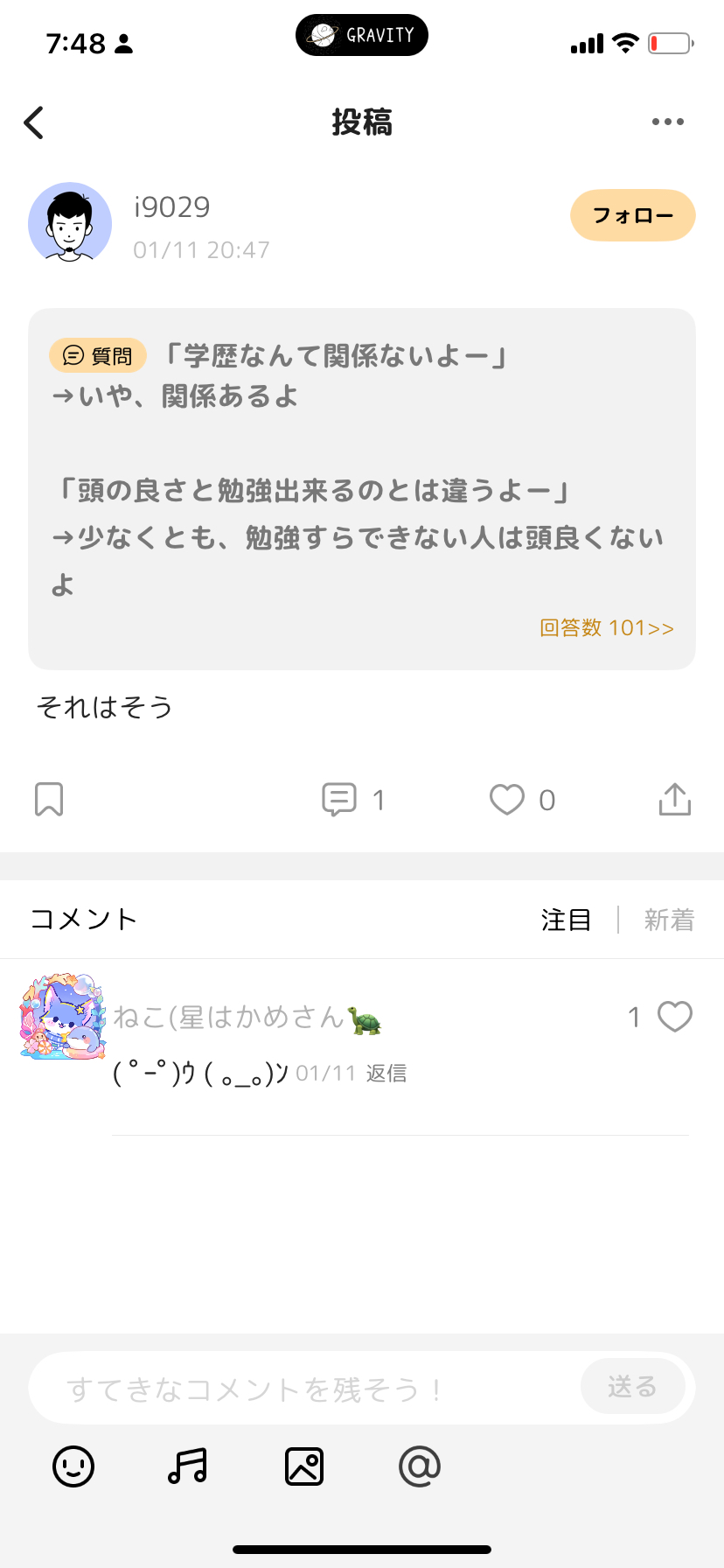Navigate back with the left chevron
Viewport: 724px width, 1568px height.
(x=33, y=122)
